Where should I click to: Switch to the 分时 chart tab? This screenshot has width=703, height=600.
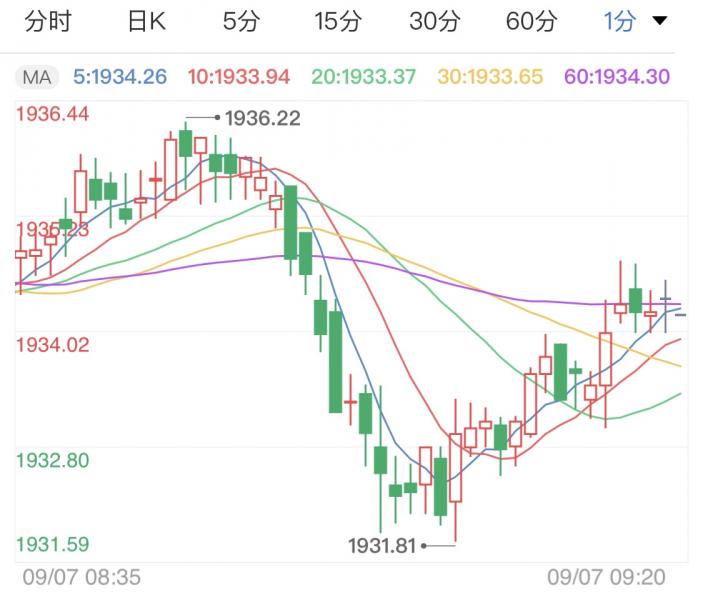(x=47, y=22)
